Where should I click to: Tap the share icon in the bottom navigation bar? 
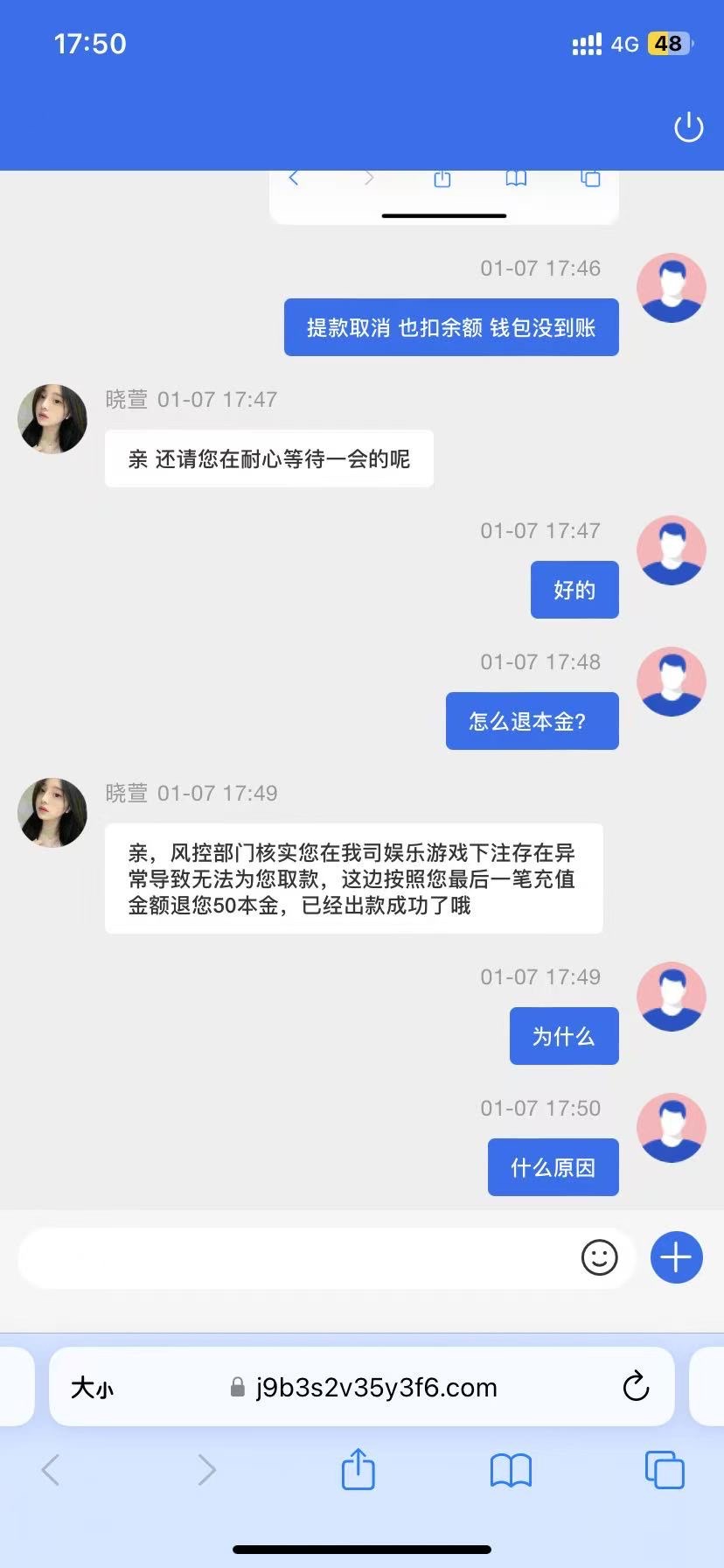[358, 1470]
